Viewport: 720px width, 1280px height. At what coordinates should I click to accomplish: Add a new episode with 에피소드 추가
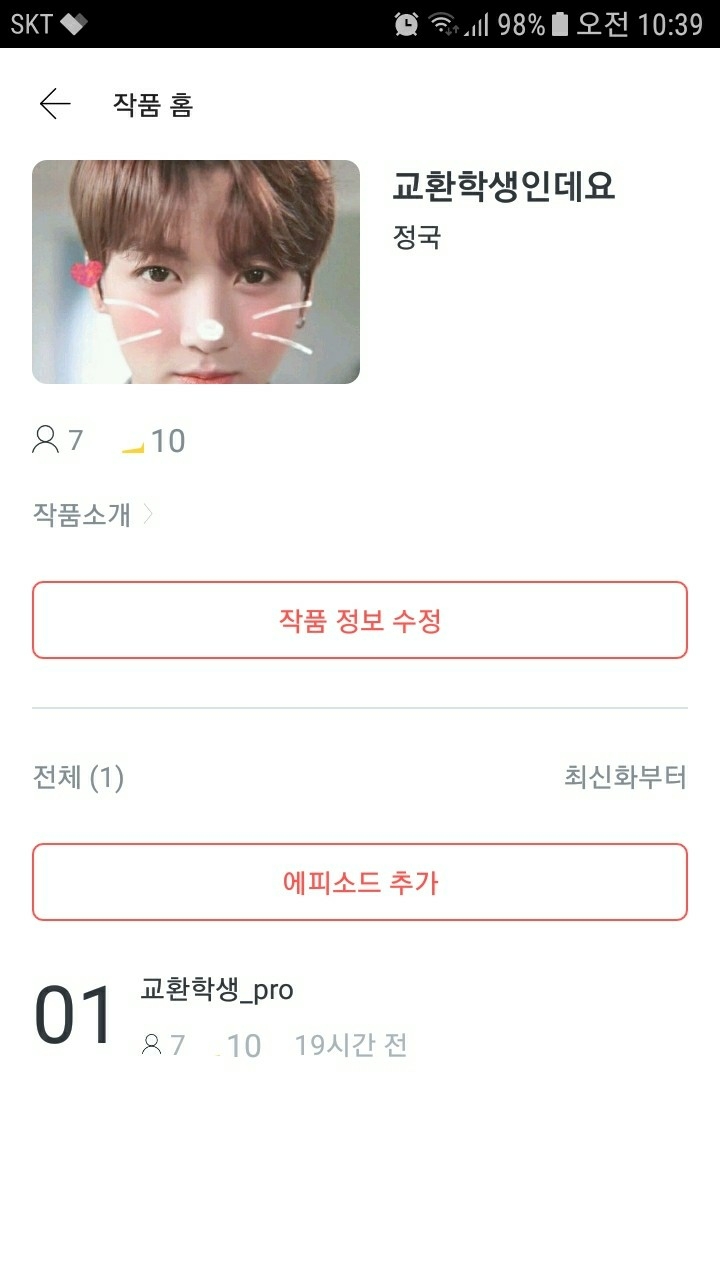(x=360, y=882)
